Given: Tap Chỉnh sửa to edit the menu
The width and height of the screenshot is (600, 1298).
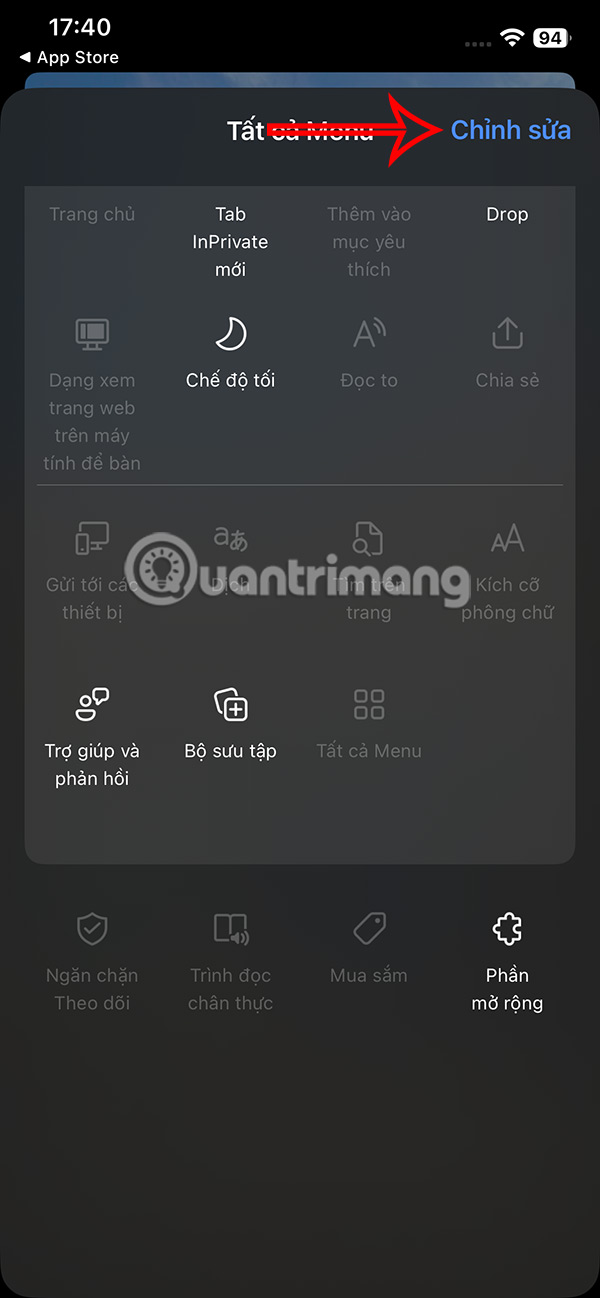Looking at the screenshot, I should coord(510,130).
